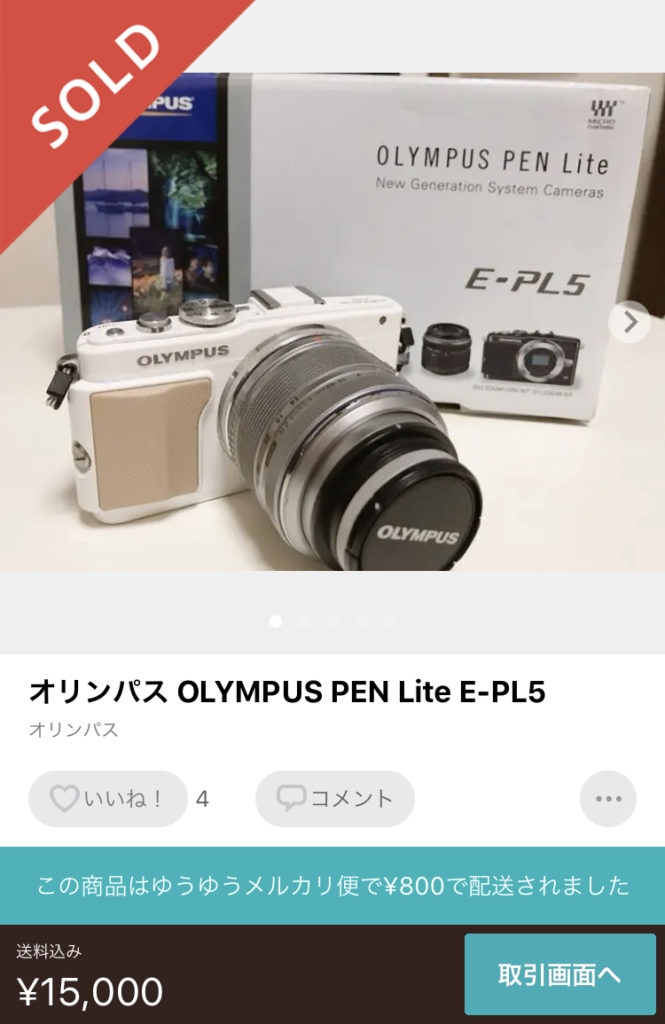Open the コメント comment button
The height and width of the screenshot is (1024, 665).
tap(335, 799)
